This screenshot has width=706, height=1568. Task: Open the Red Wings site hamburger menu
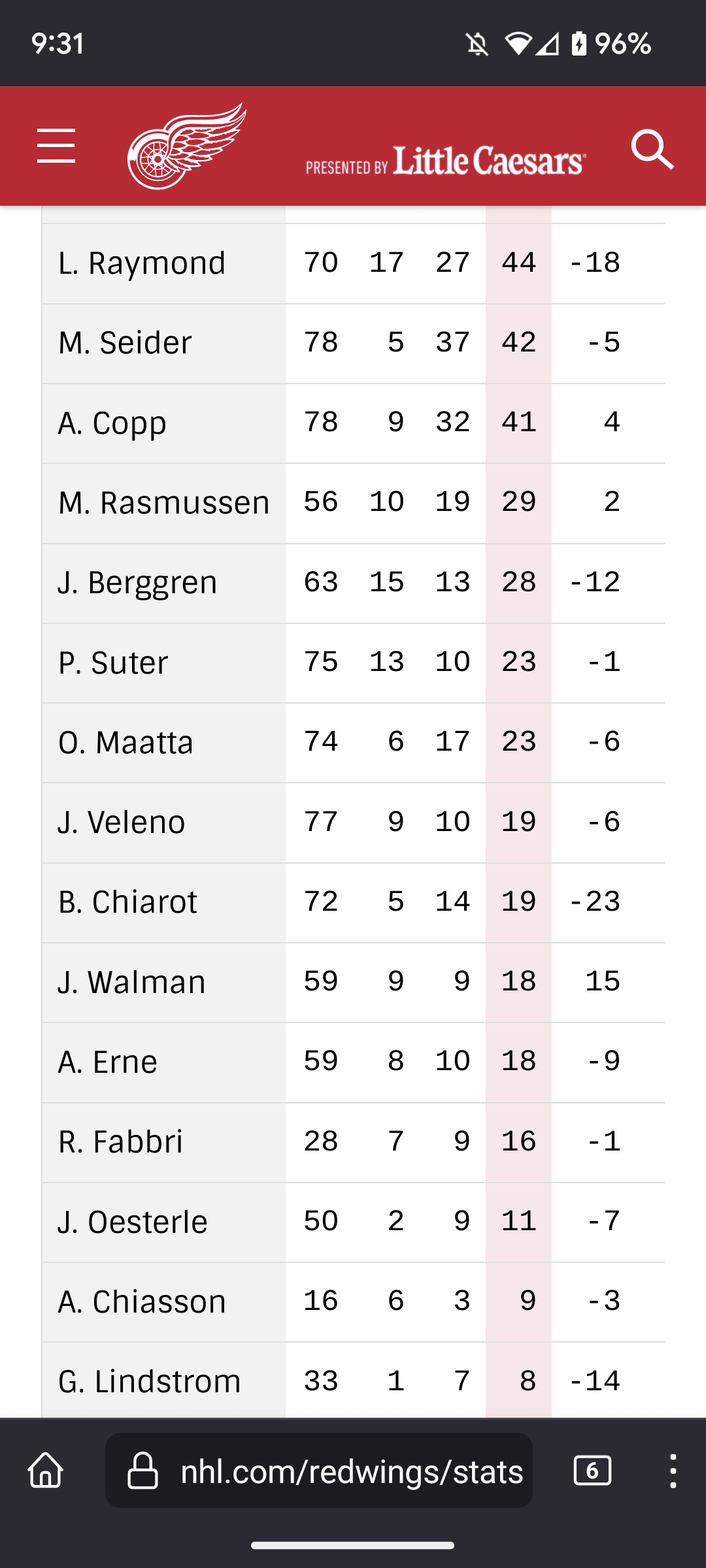pyautogui.click(x=56, y=146)
